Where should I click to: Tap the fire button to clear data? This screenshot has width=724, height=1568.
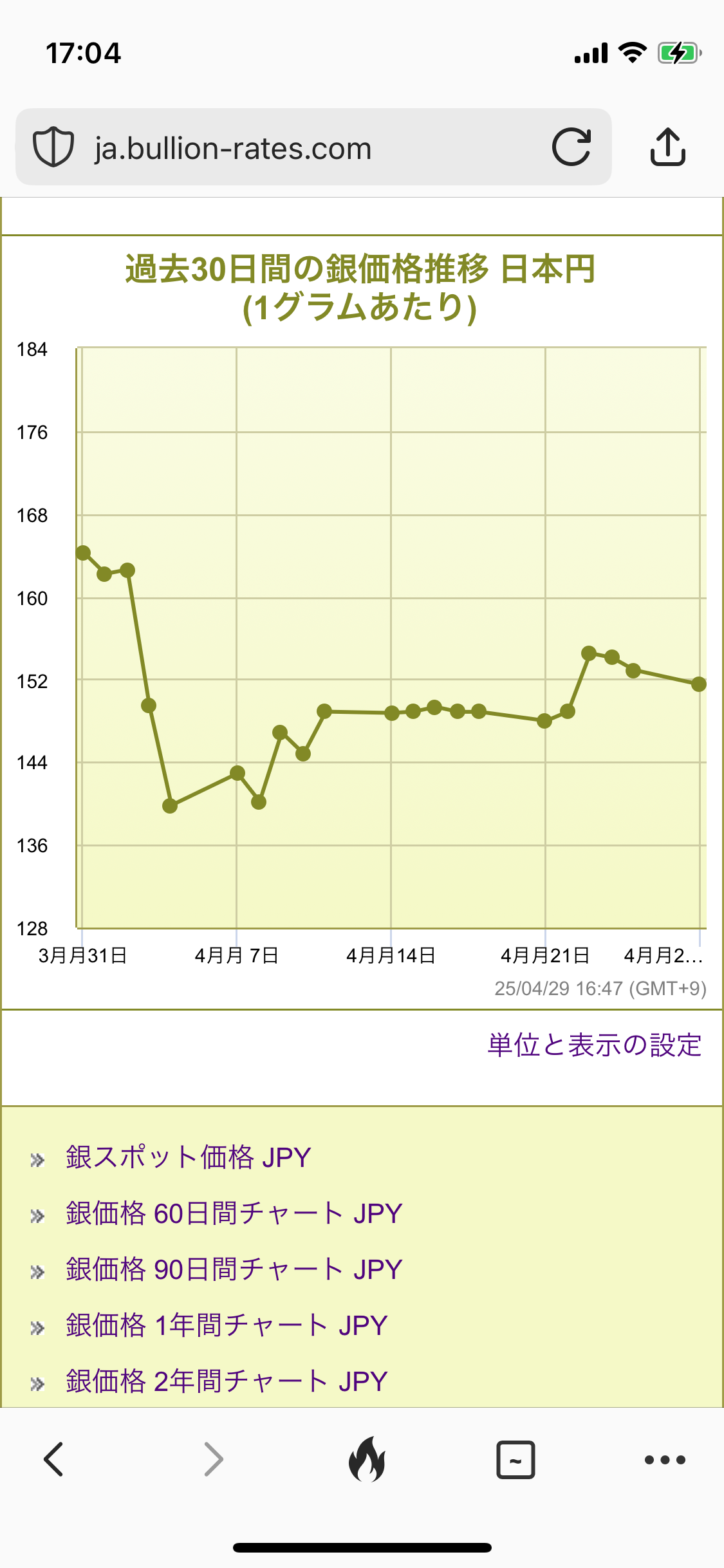(366, 1459)
